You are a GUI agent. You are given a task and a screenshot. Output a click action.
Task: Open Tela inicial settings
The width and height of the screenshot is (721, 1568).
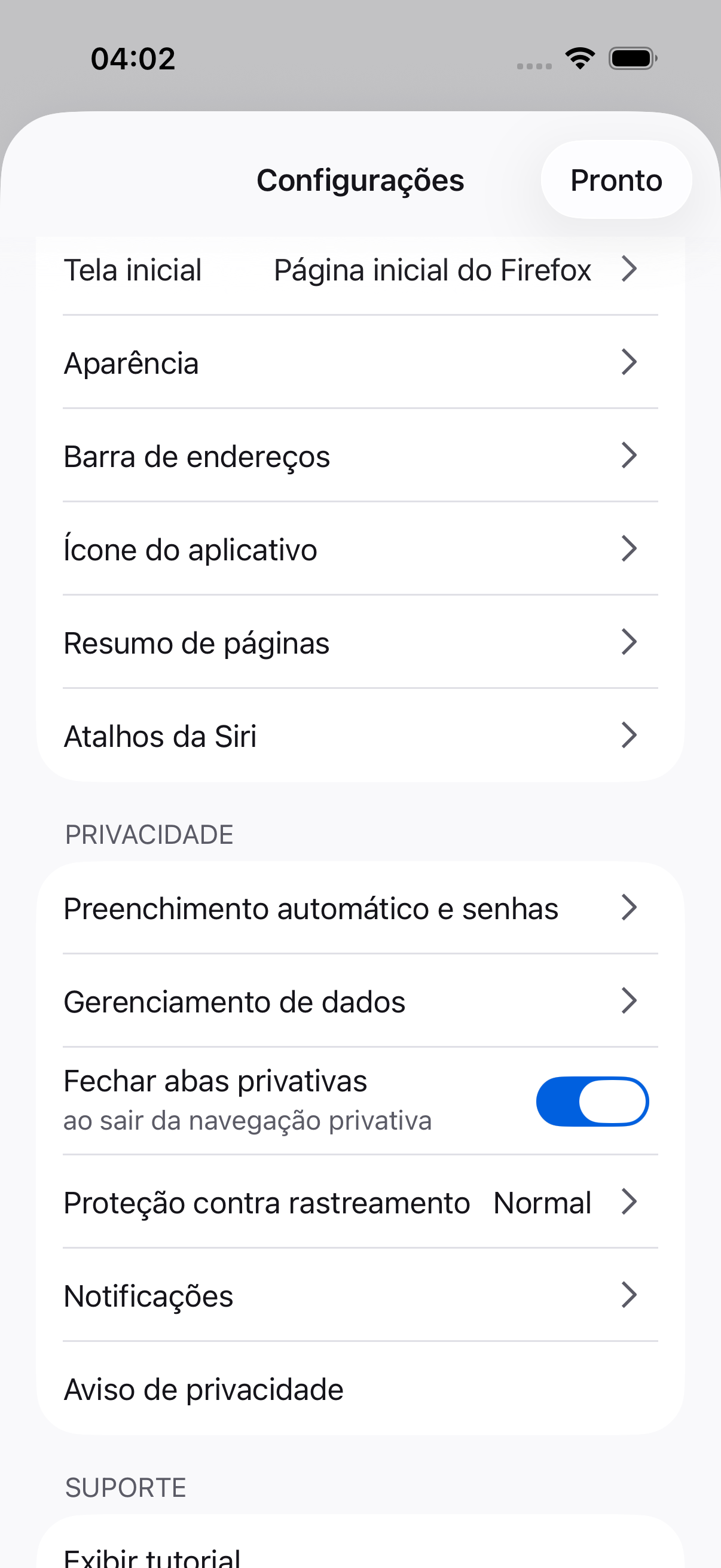[360, 270]
